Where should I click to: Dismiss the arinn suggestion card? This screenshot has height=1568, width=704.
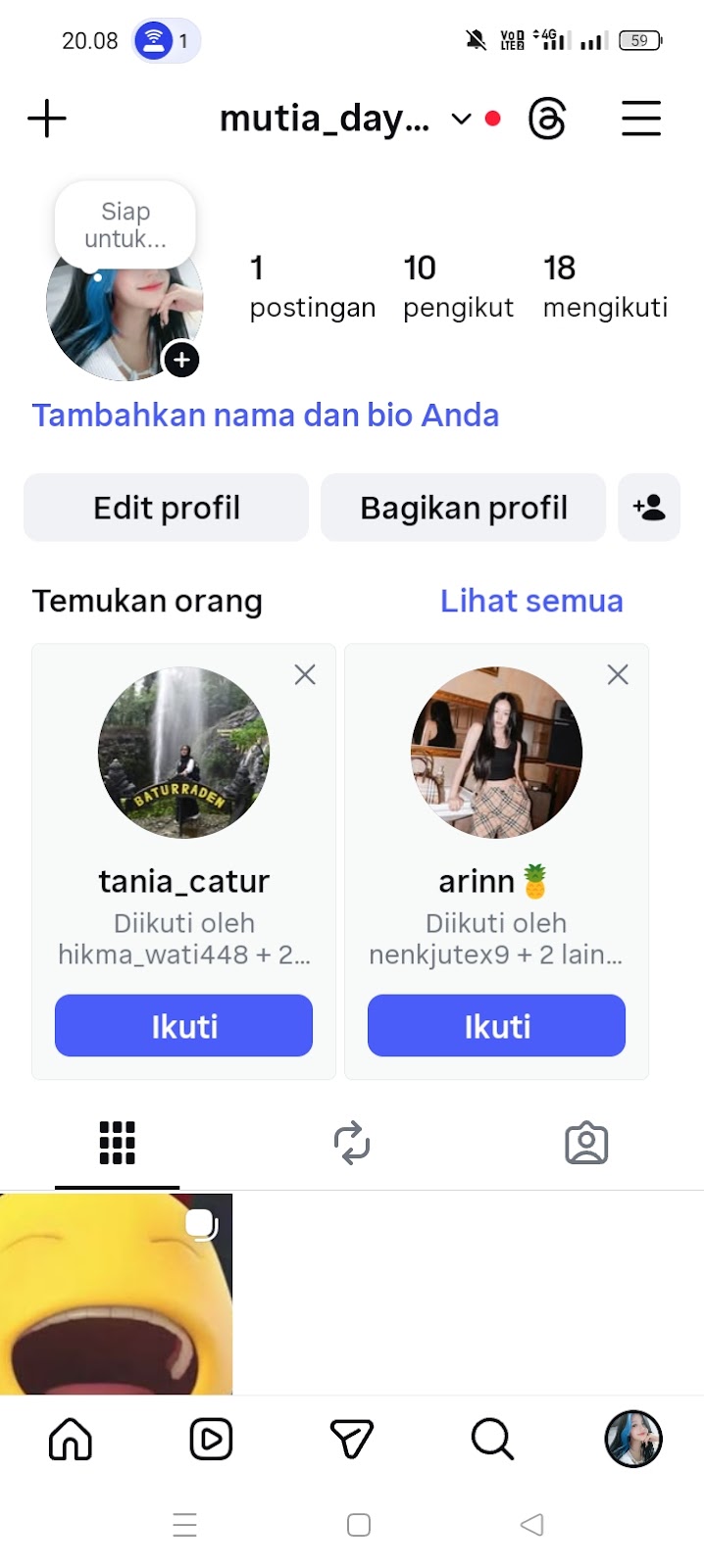pyautogui.click(x=618, y=674)
